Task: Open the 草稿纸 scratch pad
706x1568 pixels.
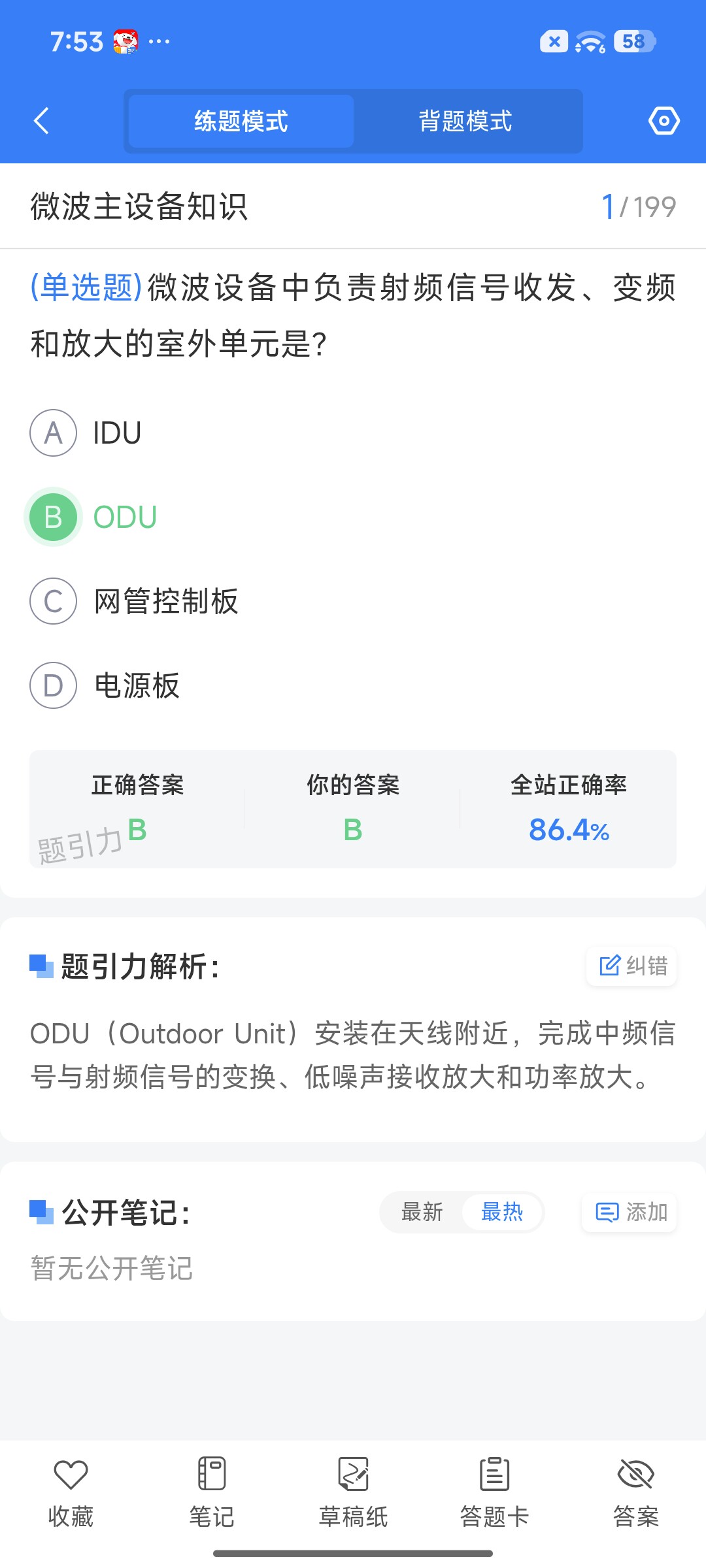Action: pos(353,1492)
